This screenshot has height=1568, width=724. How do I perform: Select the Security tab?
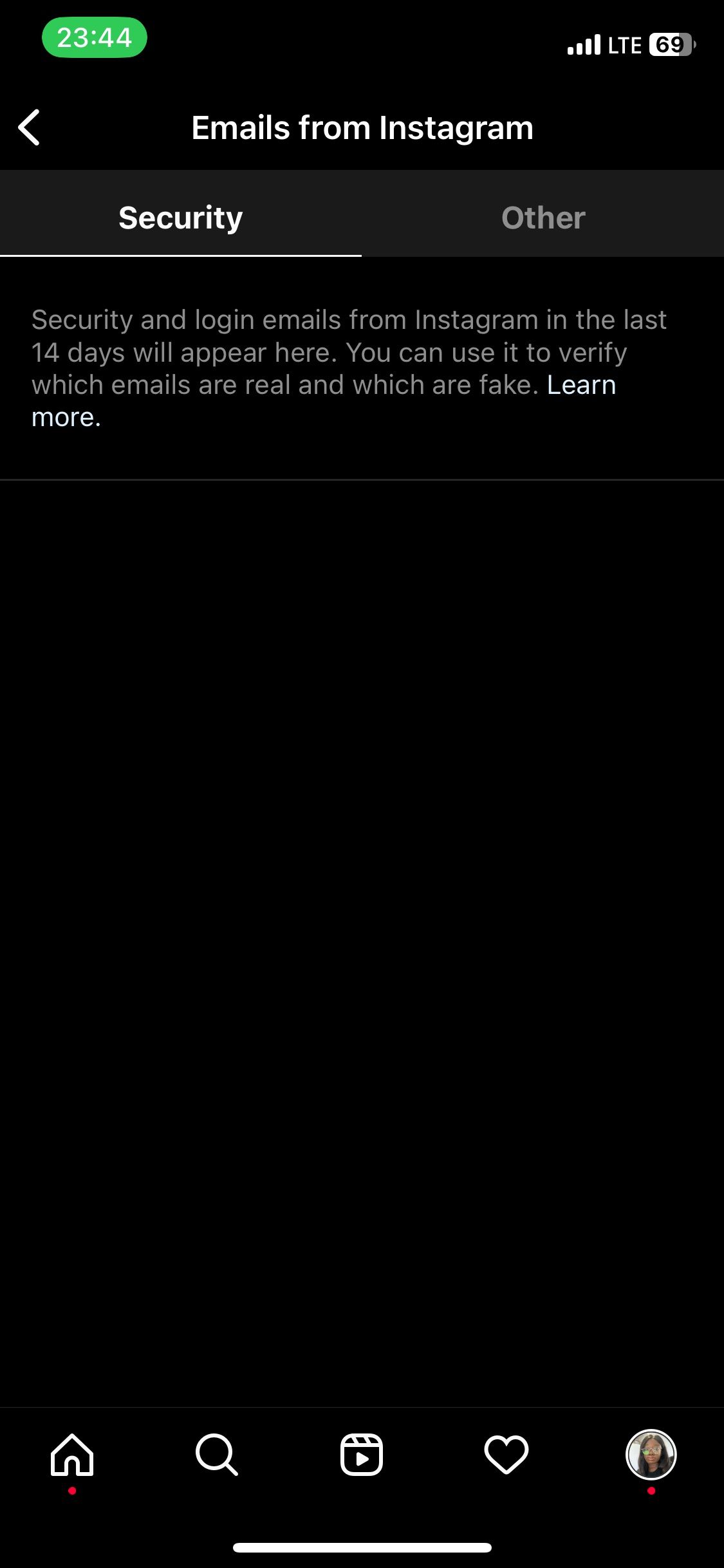pos(181,217)
